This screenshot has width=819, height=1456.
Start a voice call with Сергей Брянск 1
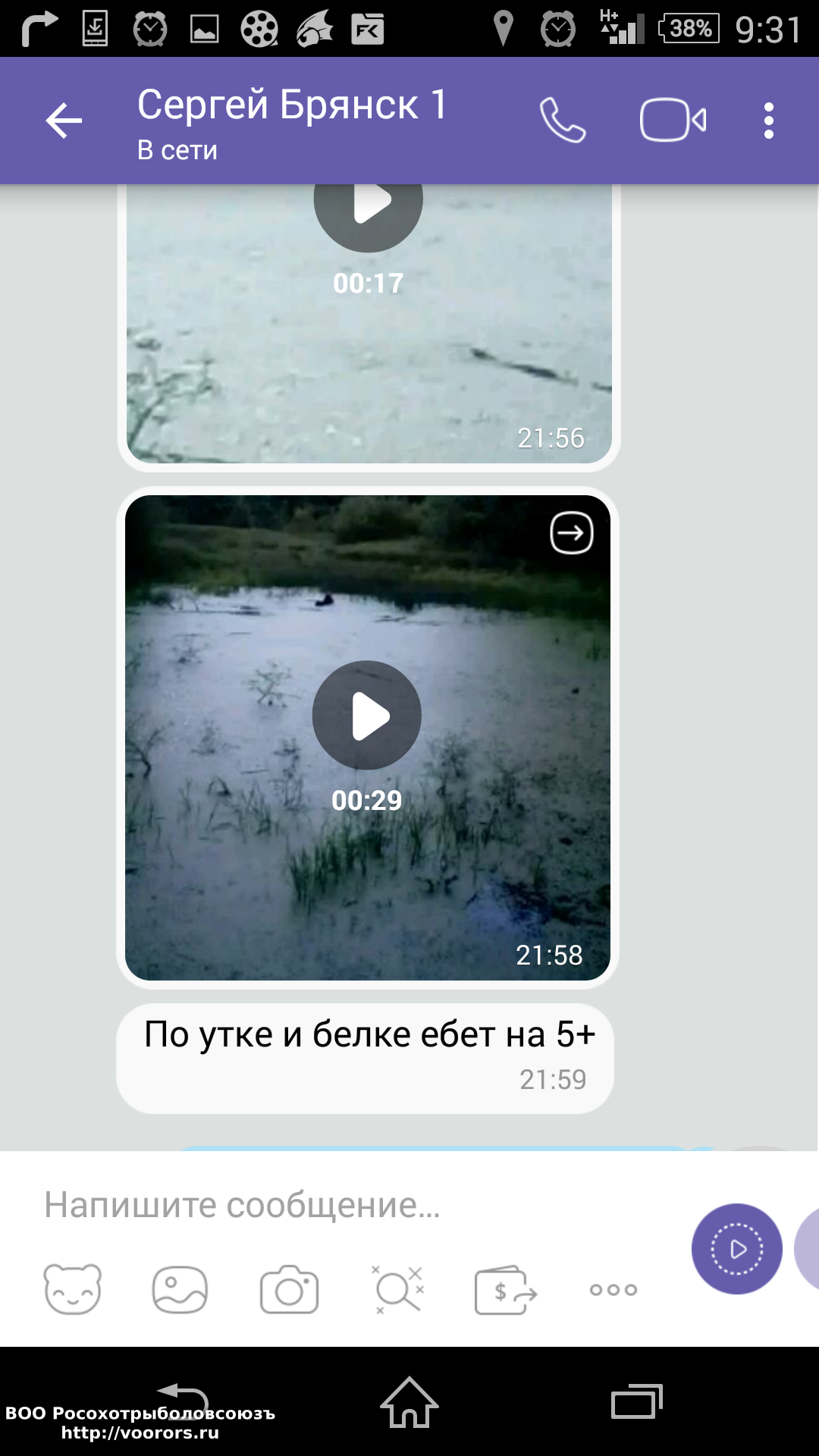[x=562, y=121]
